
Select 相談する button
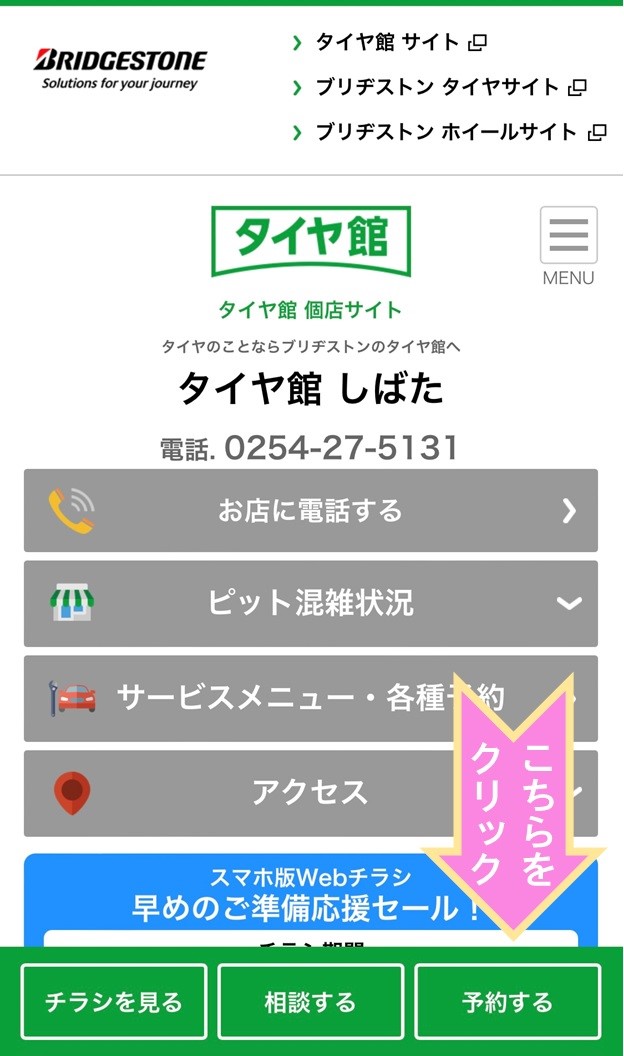(x=311, y=1002)
